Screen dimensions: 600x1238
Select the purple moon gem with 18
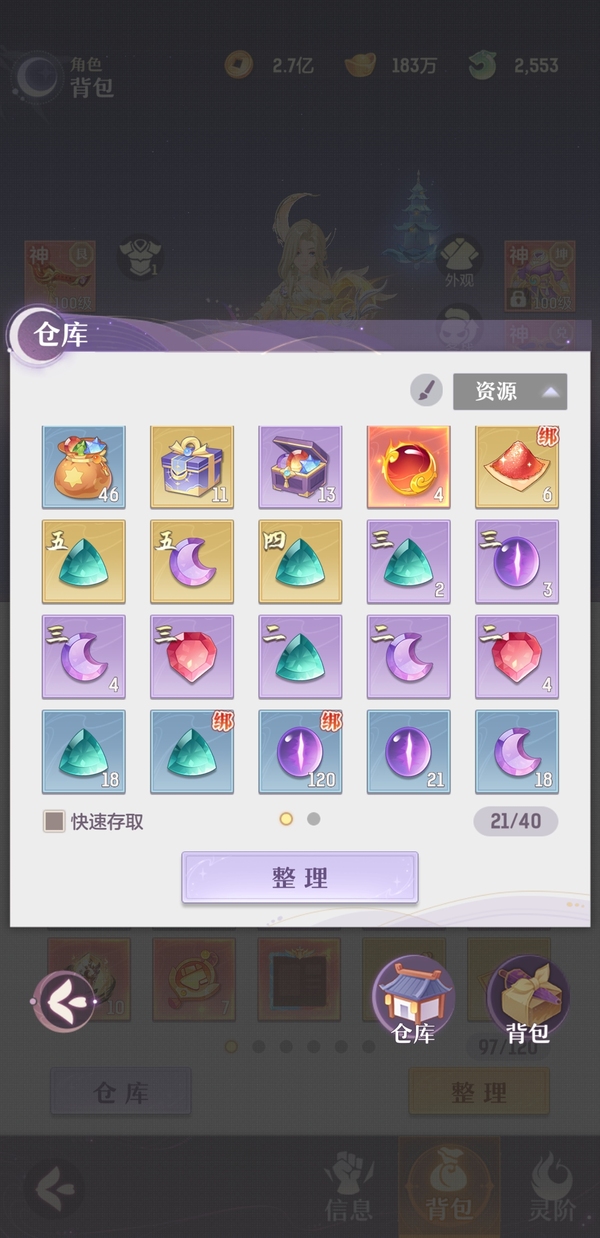coord(516,751)
